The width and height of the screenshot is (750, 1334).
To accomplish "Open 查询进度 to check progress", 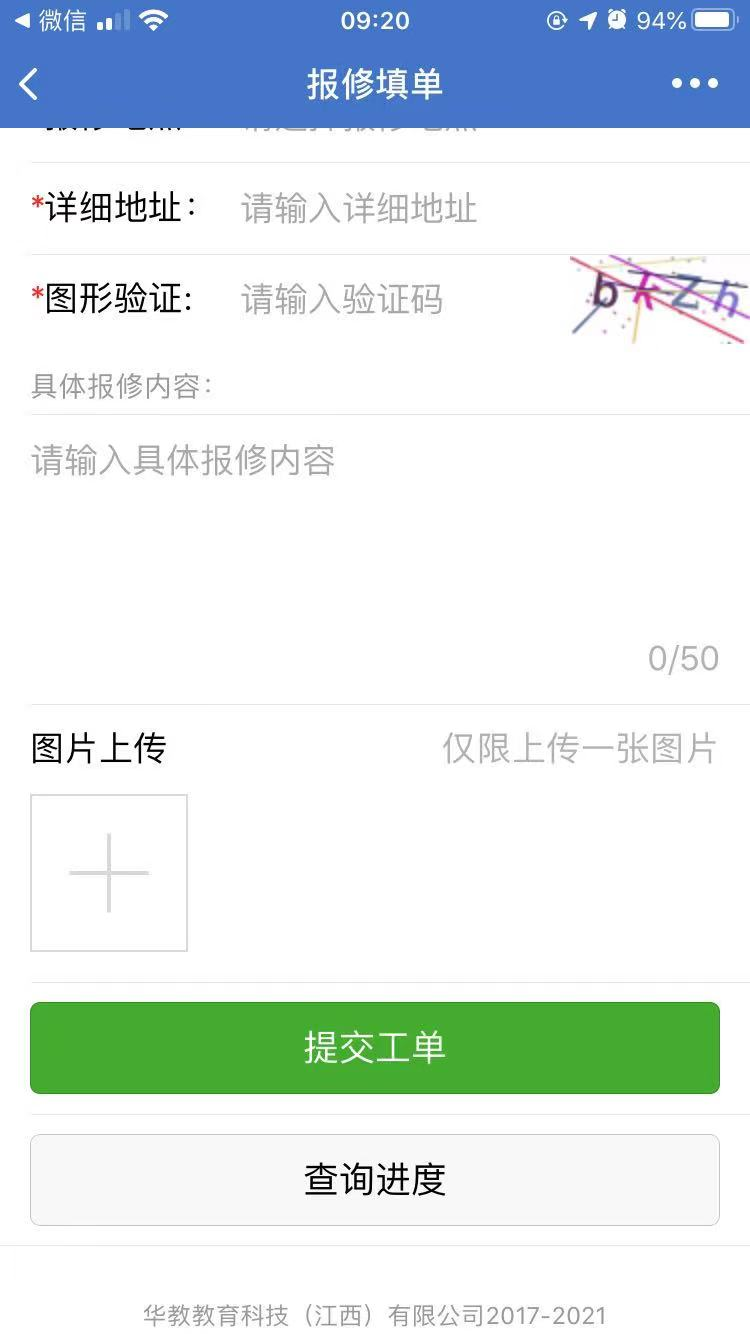I will [x=375, y=1180].
